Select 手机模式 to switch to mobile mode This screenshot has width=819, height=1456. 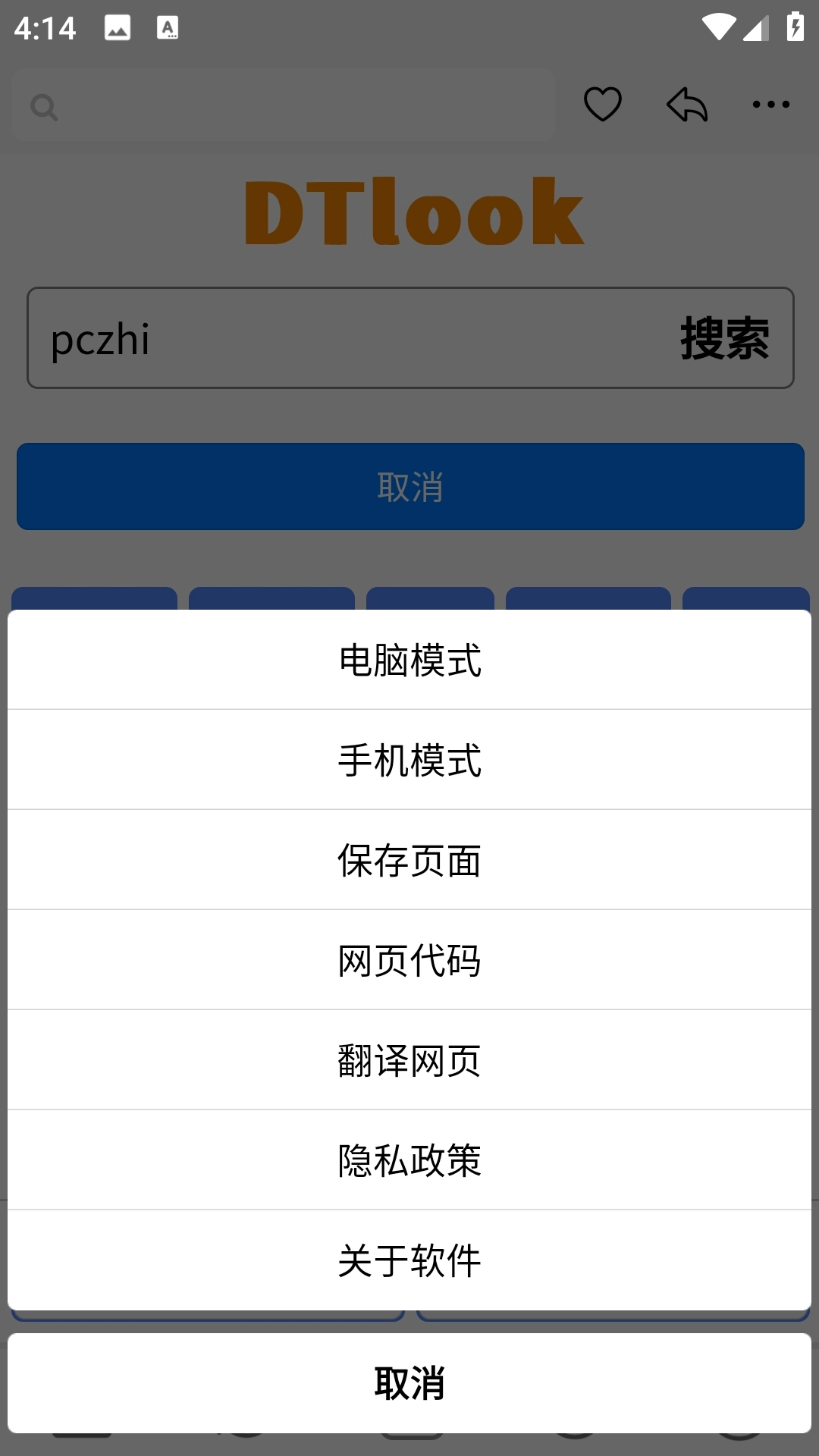409,759
